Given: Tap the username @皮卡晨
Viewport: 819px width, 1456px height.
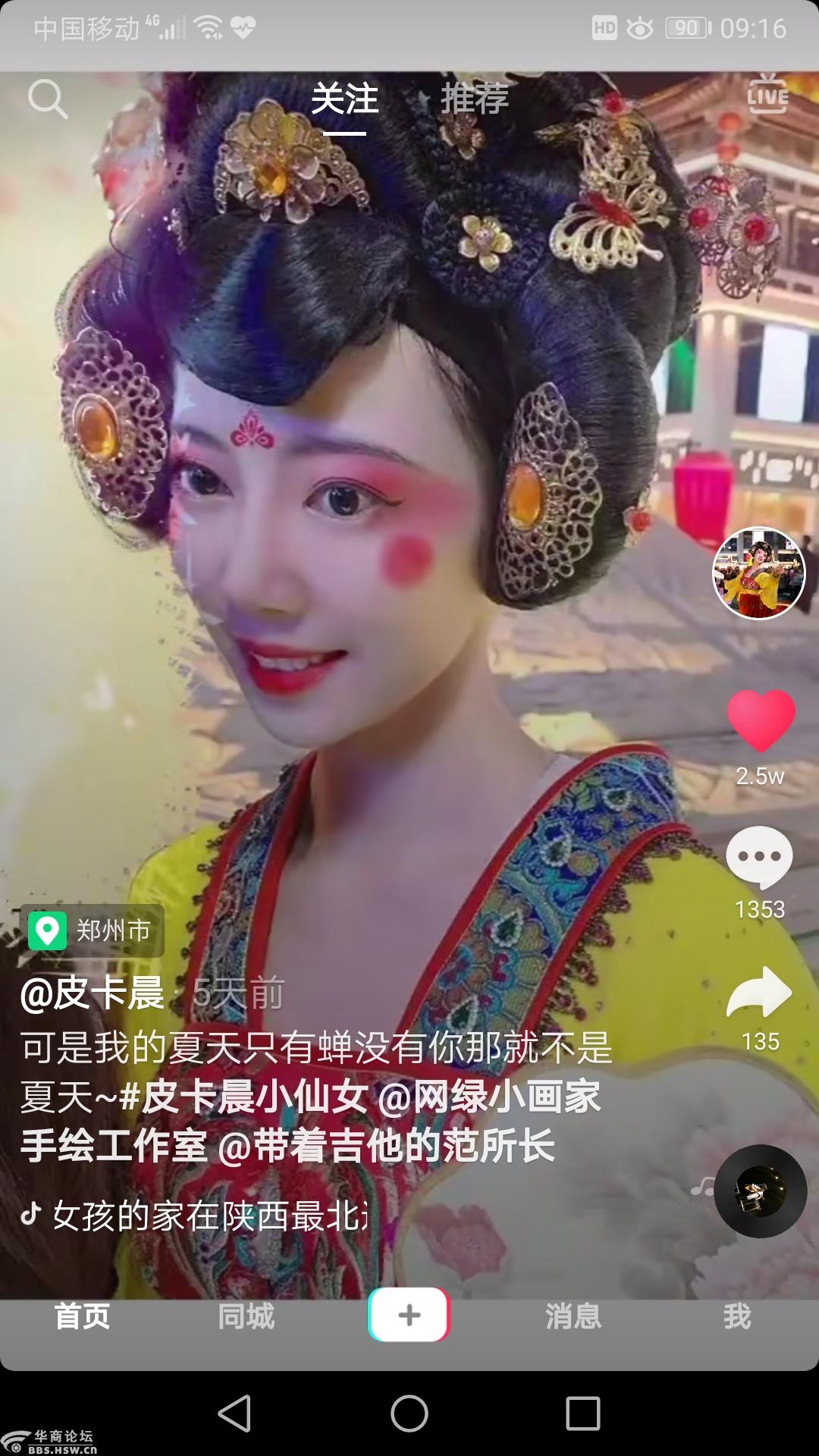Looking at the screenshot, I should pos(91,993).
